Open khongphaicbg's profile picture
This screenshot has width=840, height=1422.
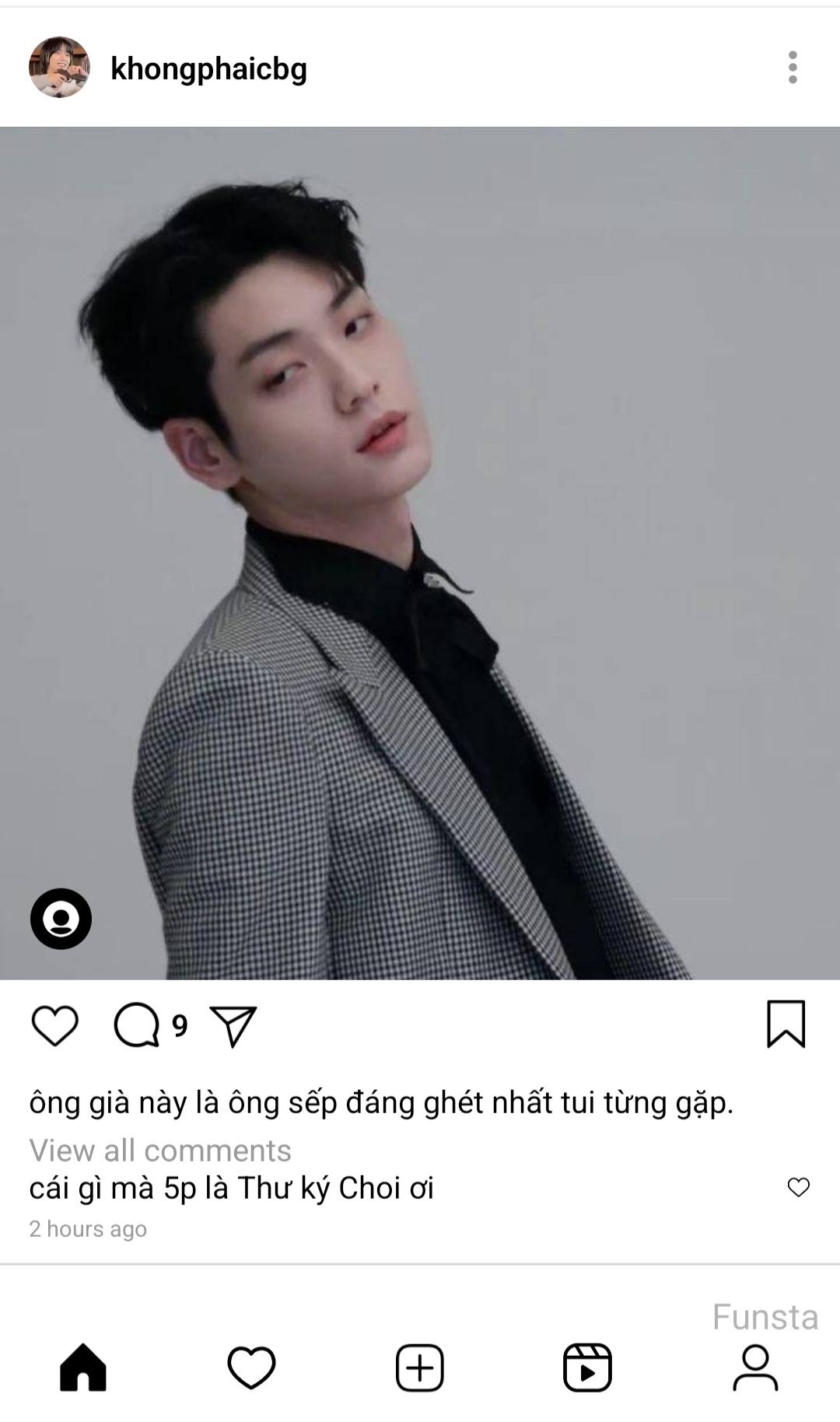tap(59, 68)
